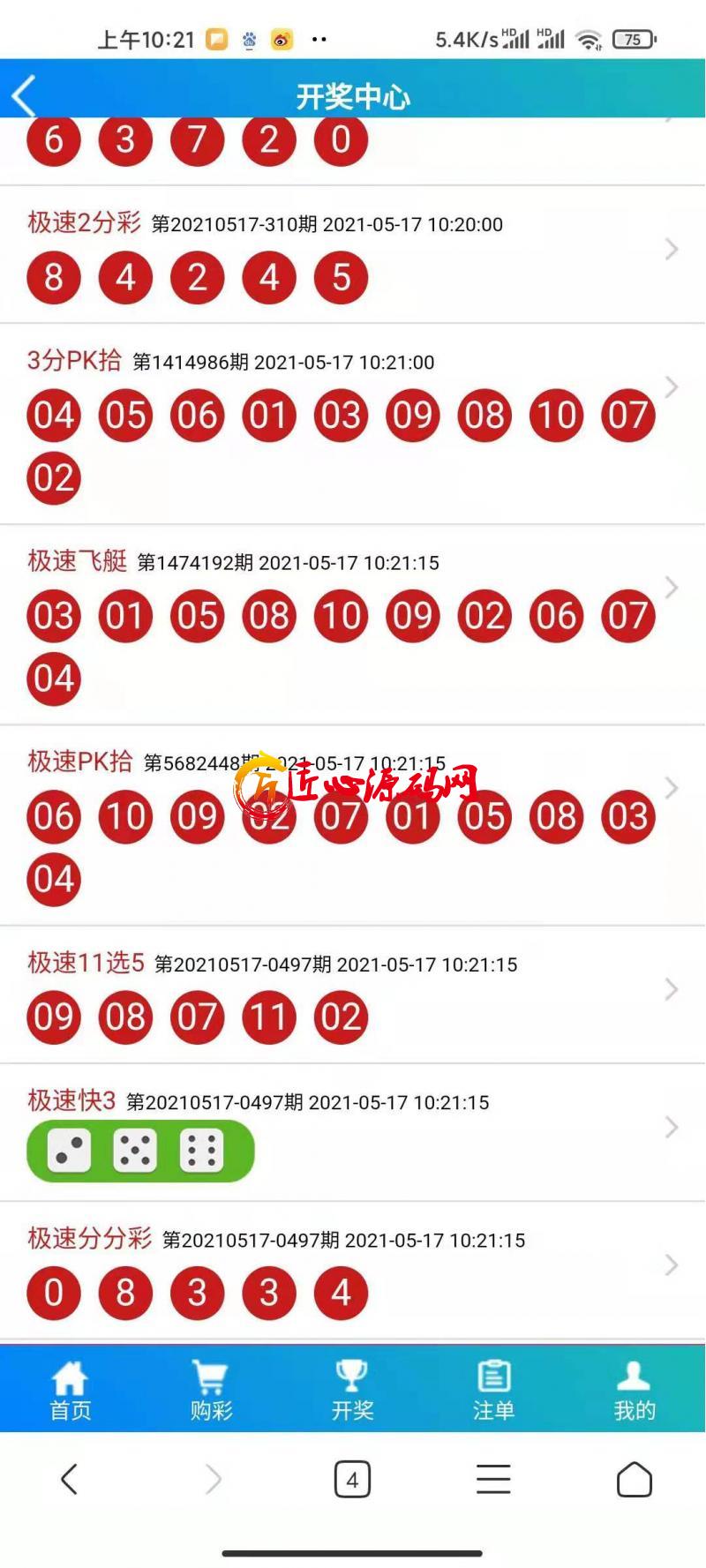Select the 开奖 tab
The width and height of the screenshot is (706, 1568).
point(352,1389)
